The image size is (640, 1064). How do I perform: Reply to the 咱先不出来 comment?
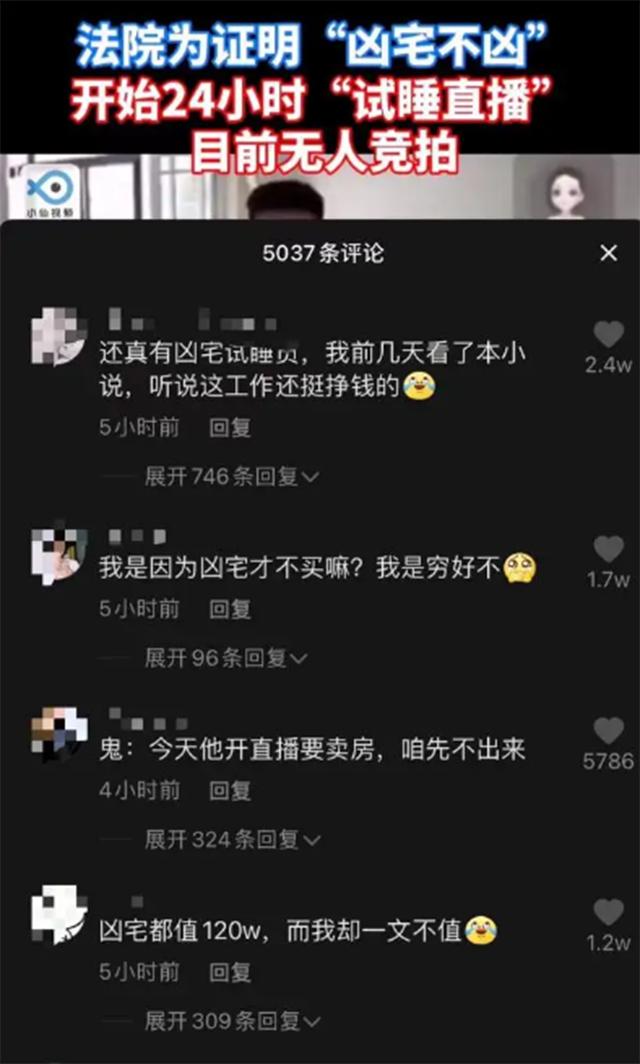coord(230,791)
